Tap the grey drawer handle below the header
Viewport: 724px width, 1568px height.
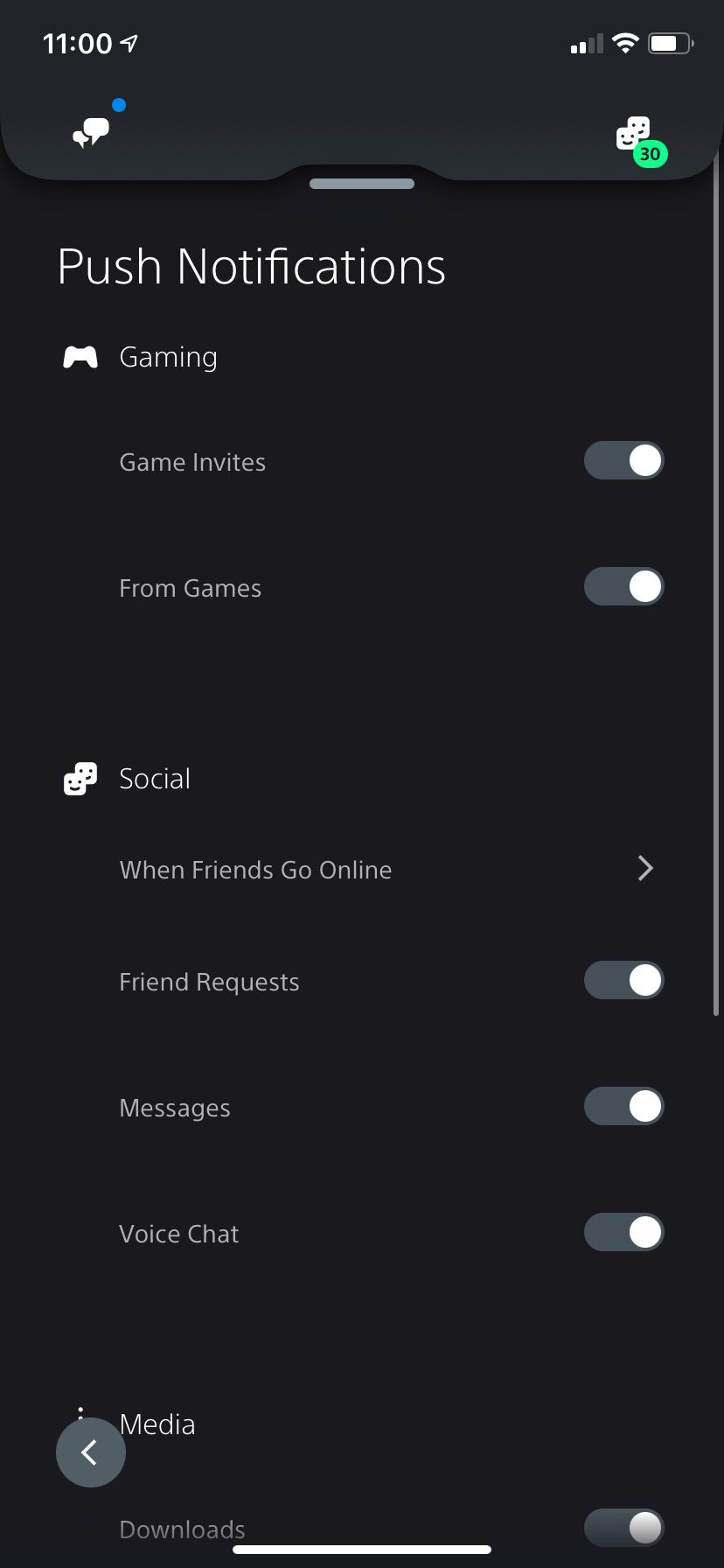[x=362, y=184]
